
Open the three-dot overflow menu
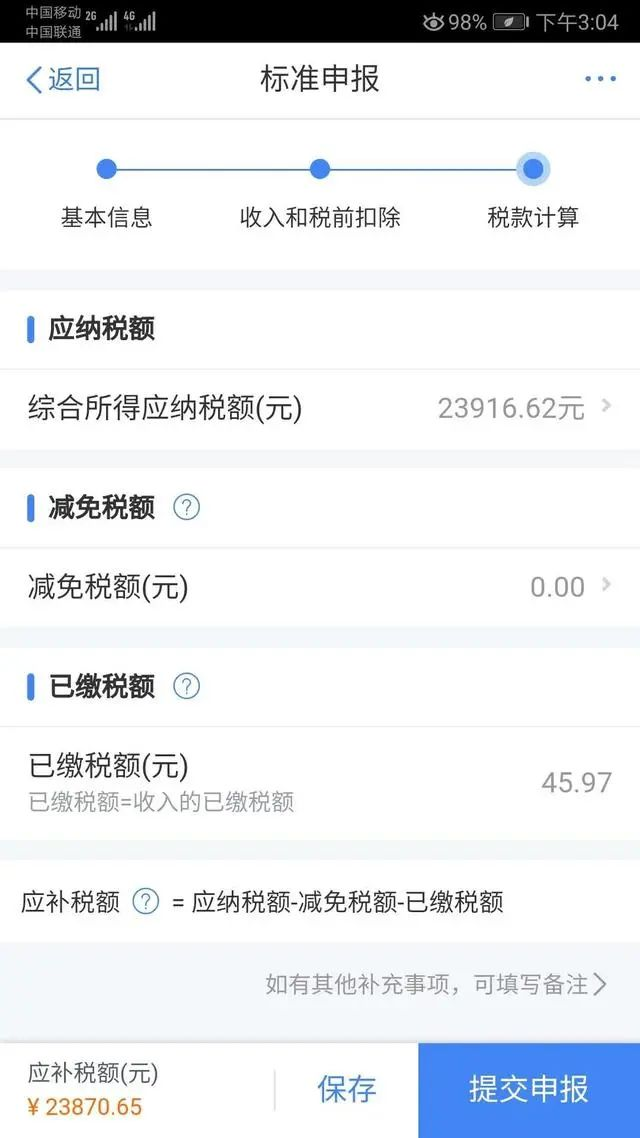pos(600,79)
